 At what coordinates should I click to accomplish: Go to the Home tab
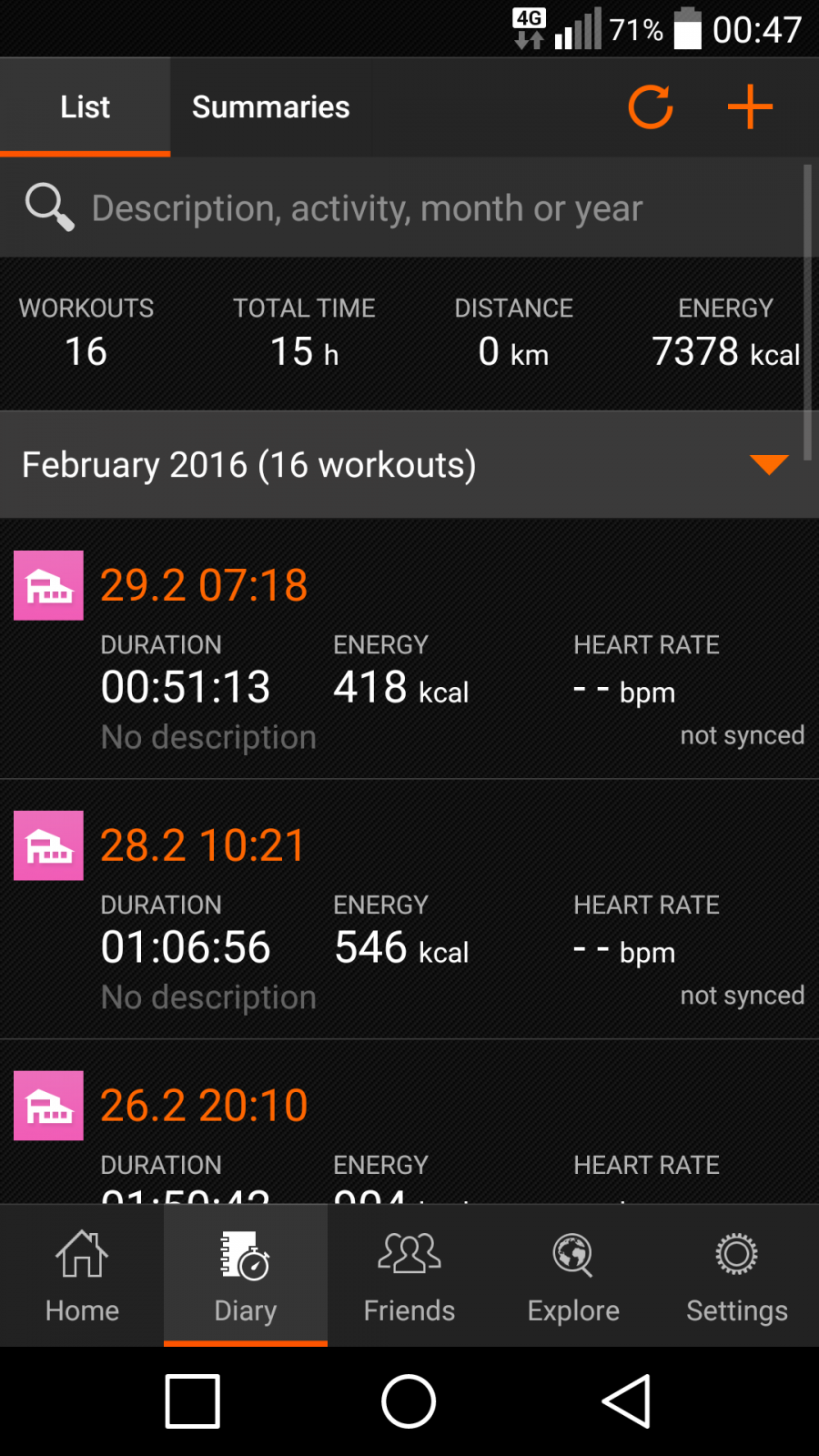click(82, 1276)
